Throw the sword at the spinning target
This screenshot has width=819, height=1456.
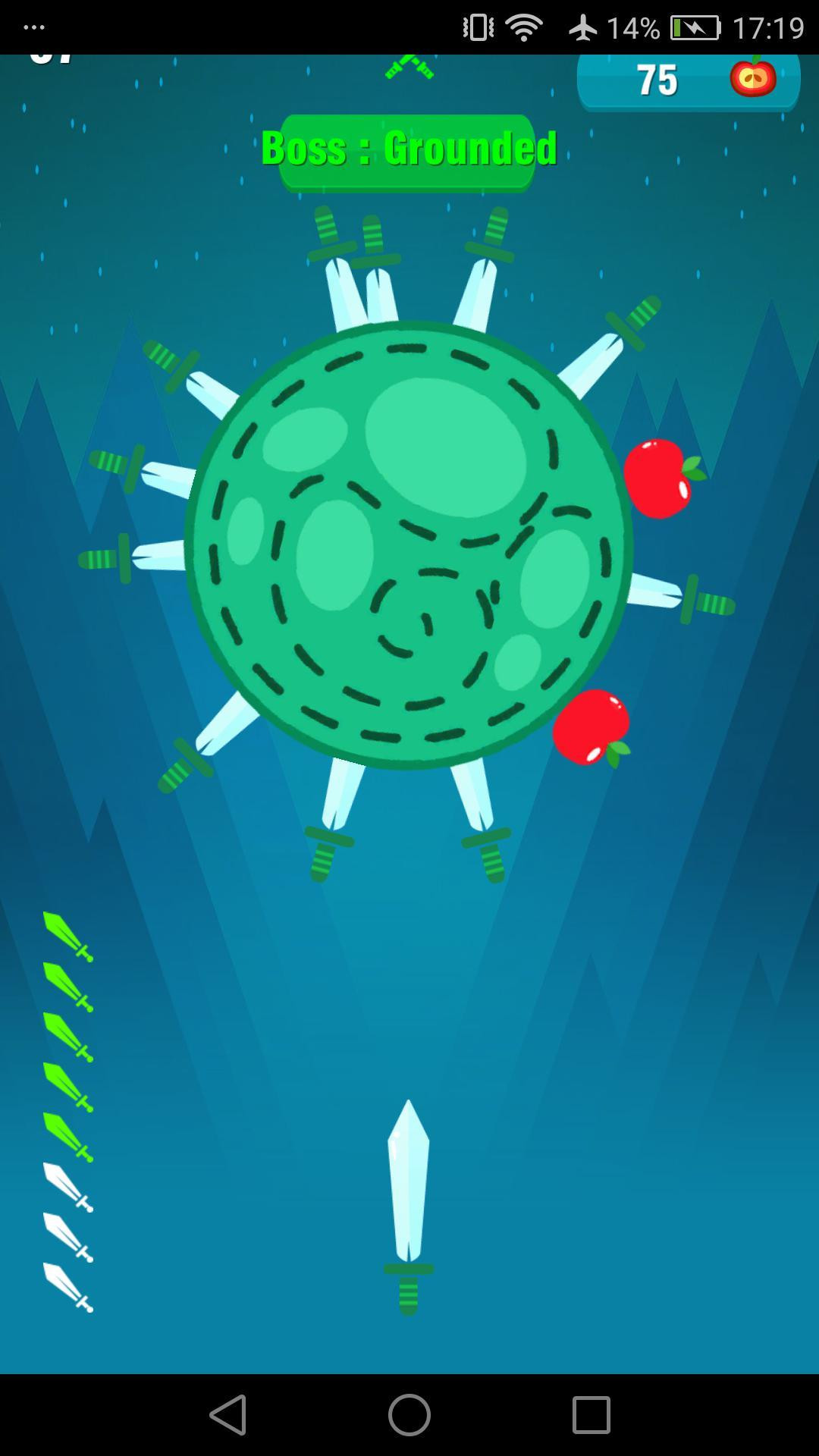tap(409, 1207)
